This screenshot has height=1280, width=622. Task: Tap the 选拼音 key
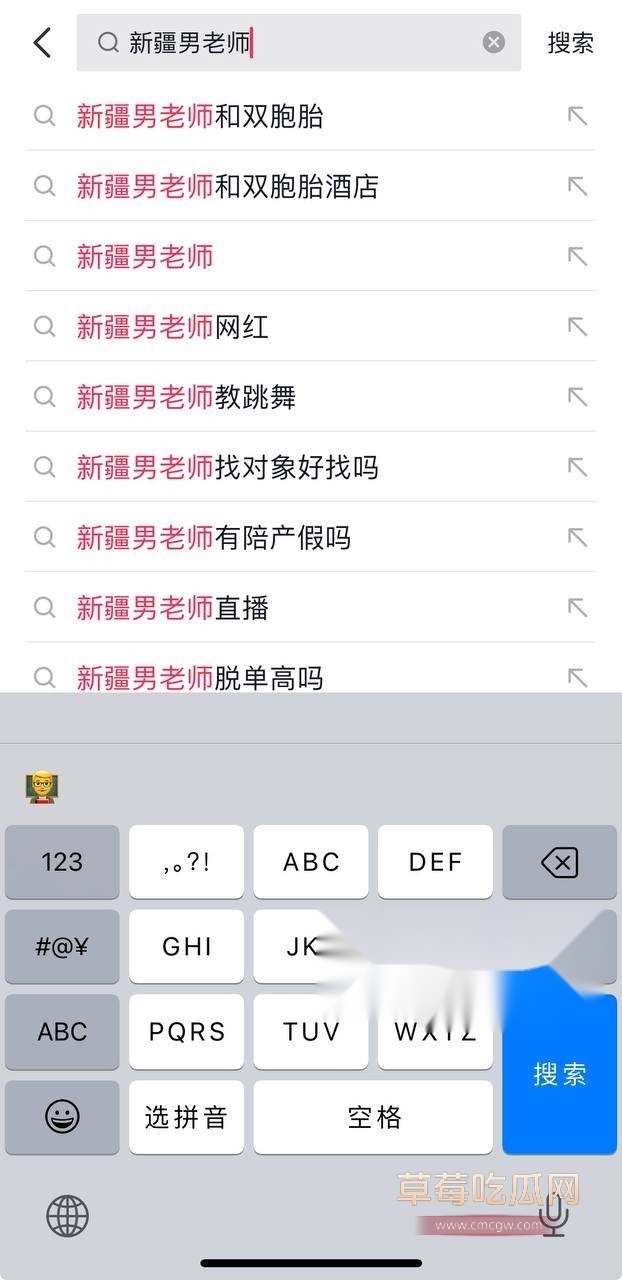tap(186, 1117)
